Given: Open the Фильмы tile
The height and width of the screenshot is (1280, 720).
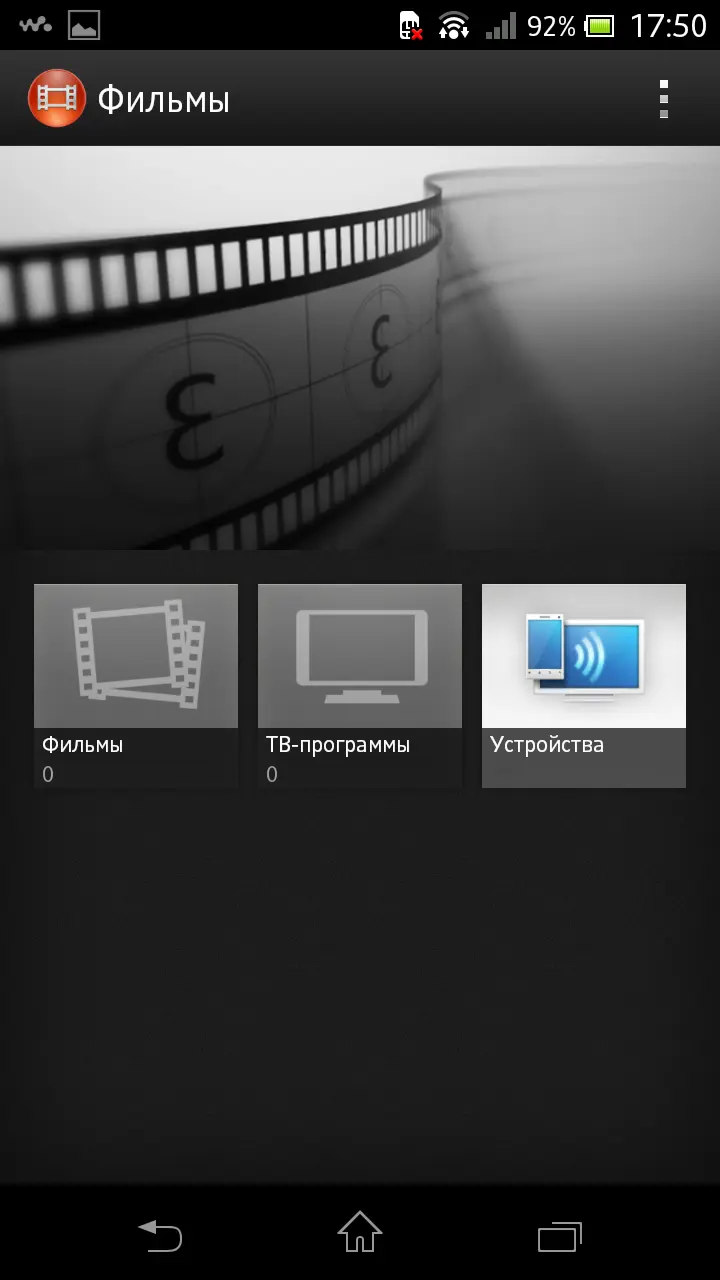Looking at the screenshot, I should (x=136, y=686).
